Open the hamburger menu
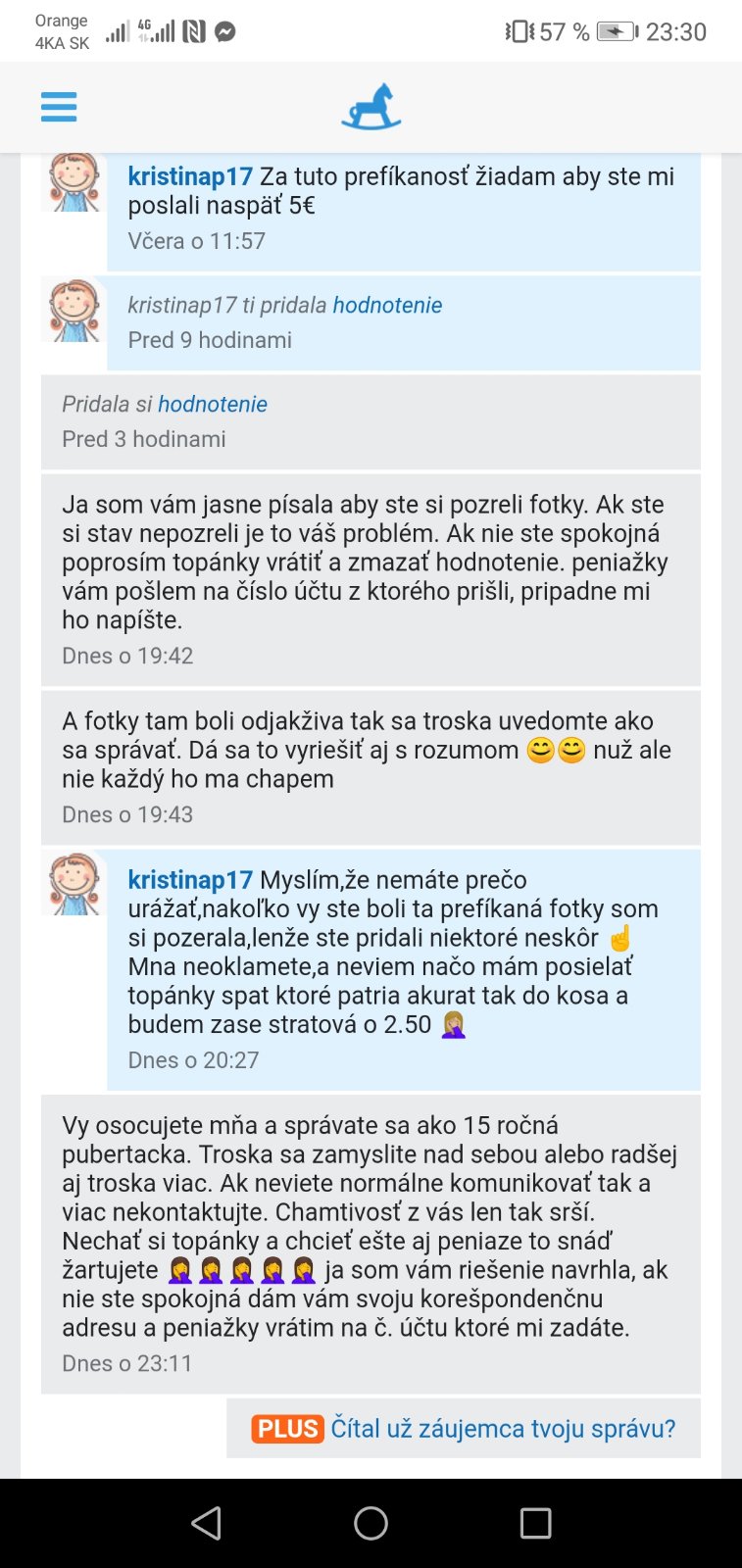This screenshot has width=742, height=1568. tap(59, 106)
